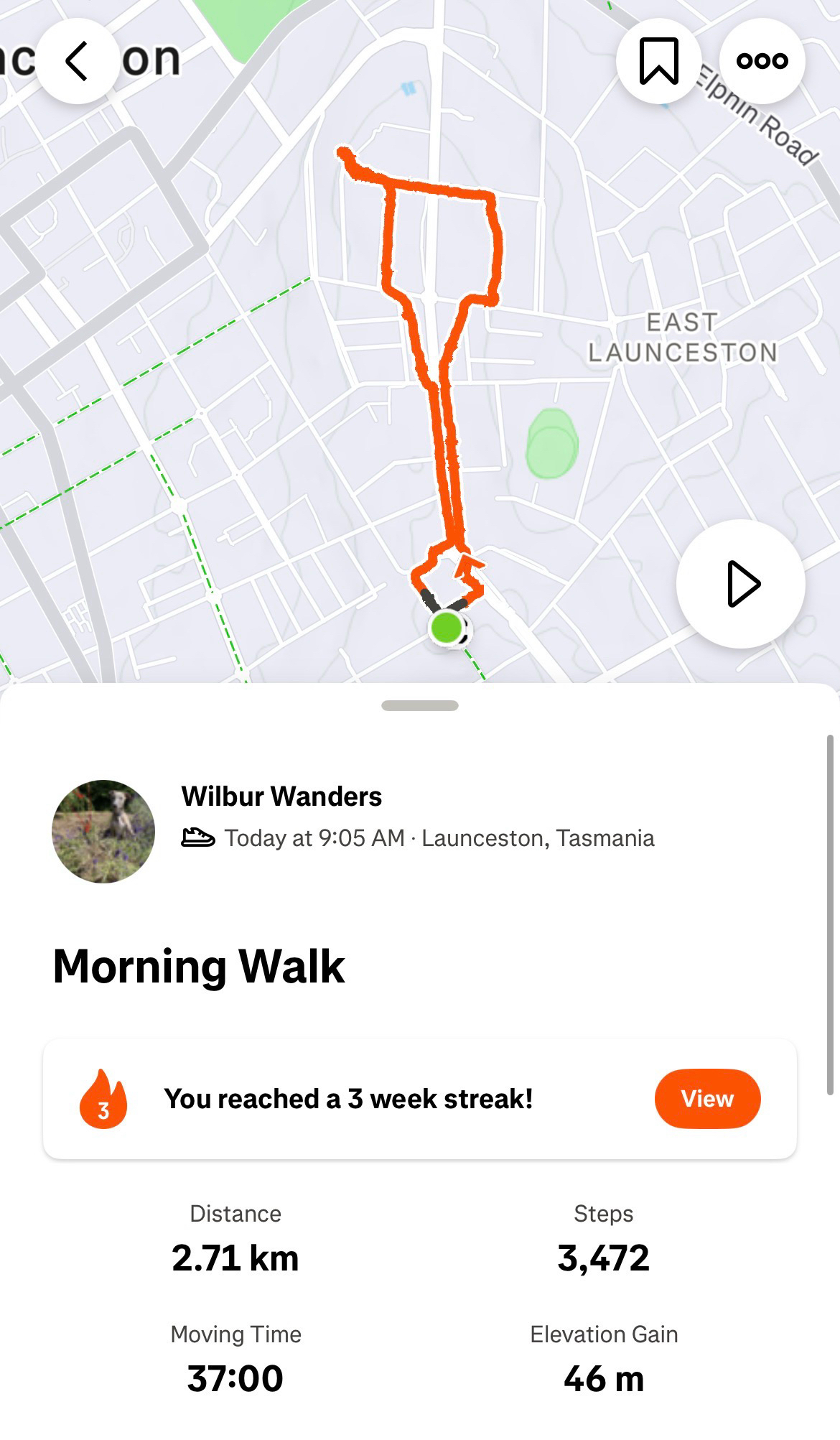
Task: View the 3 week streak
Action: click(707, 1099)
